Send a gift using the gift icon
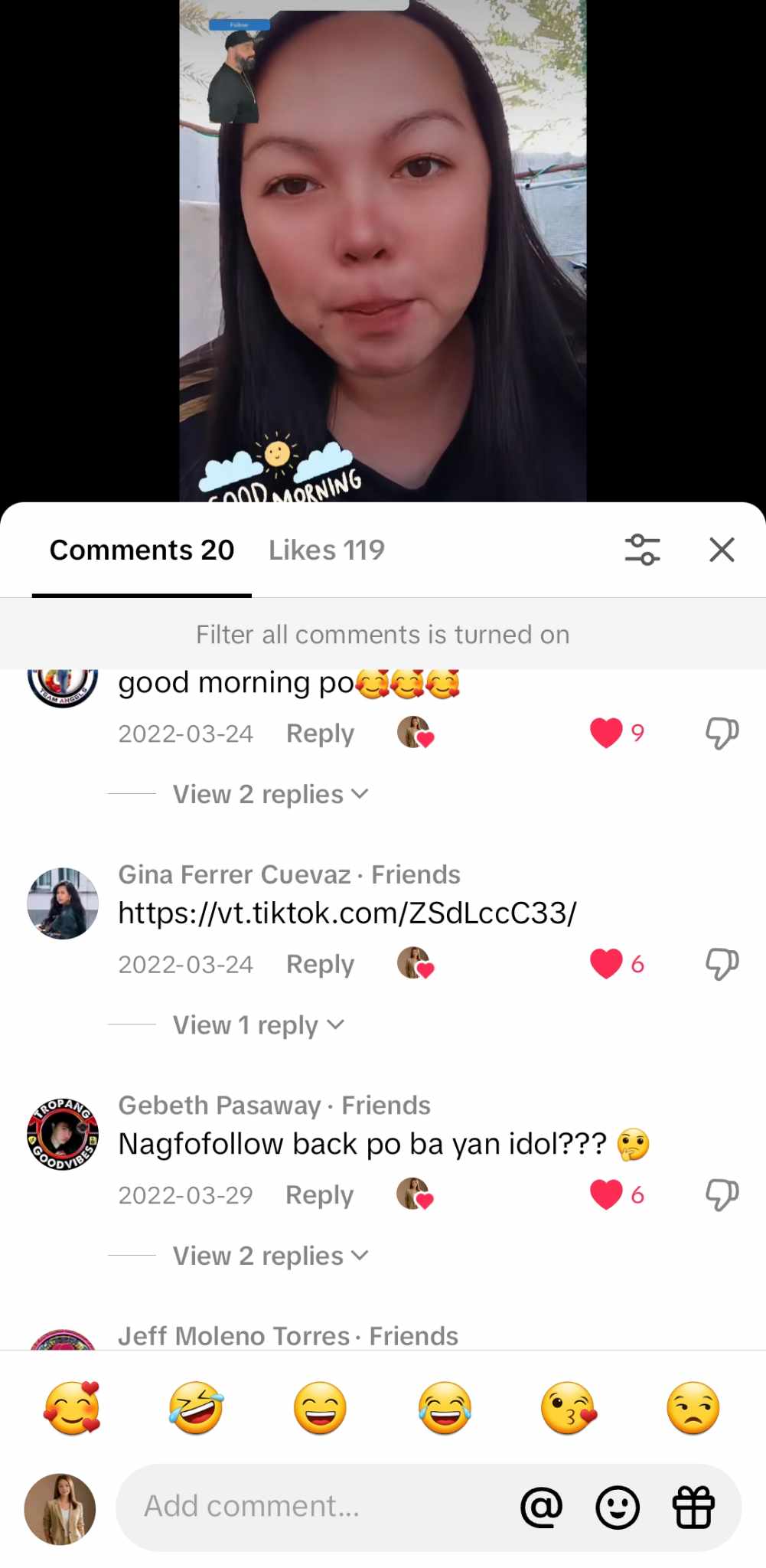The image size is (766, 1568). coord(693,1508)
